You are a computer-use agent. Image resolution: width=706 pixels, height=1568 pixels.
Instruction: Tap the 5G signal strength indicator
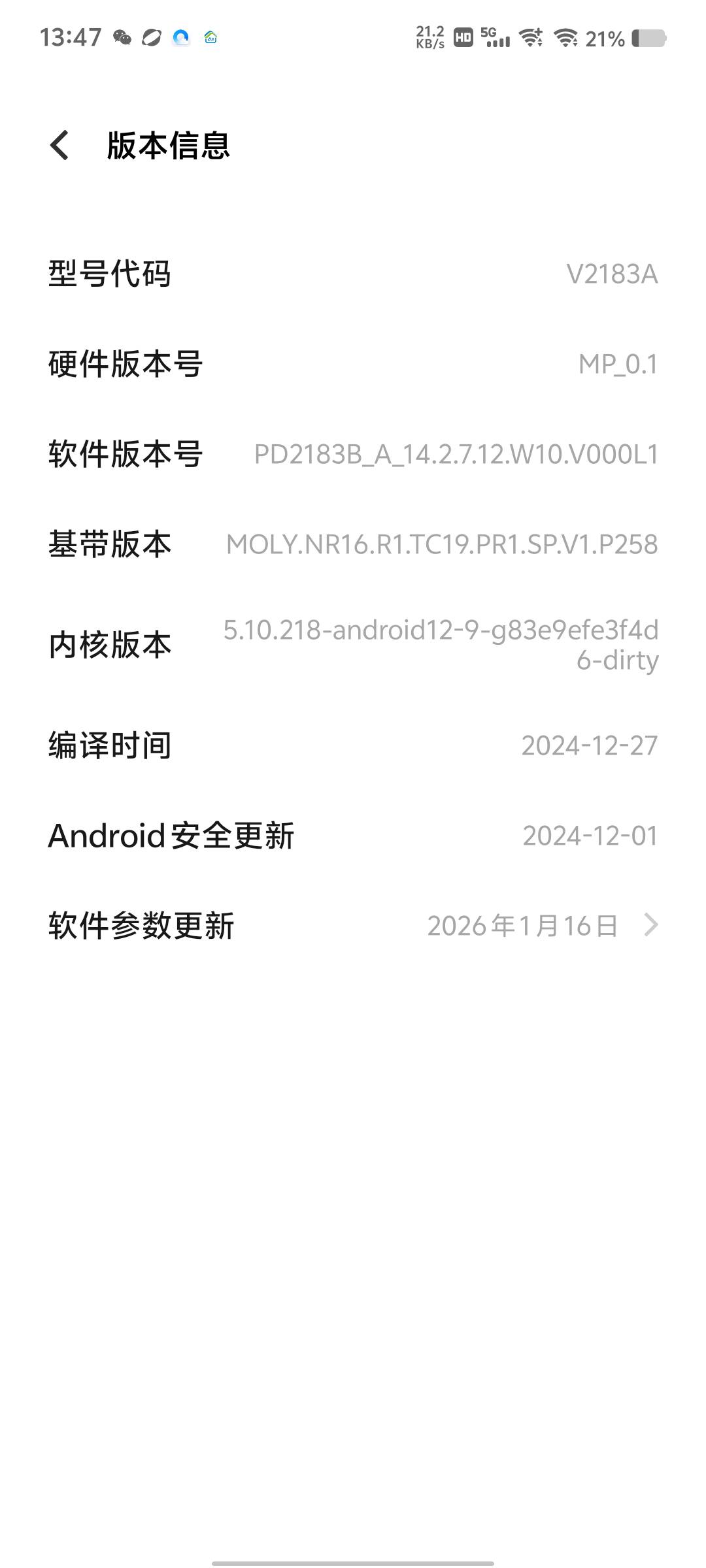click(495, 38)
